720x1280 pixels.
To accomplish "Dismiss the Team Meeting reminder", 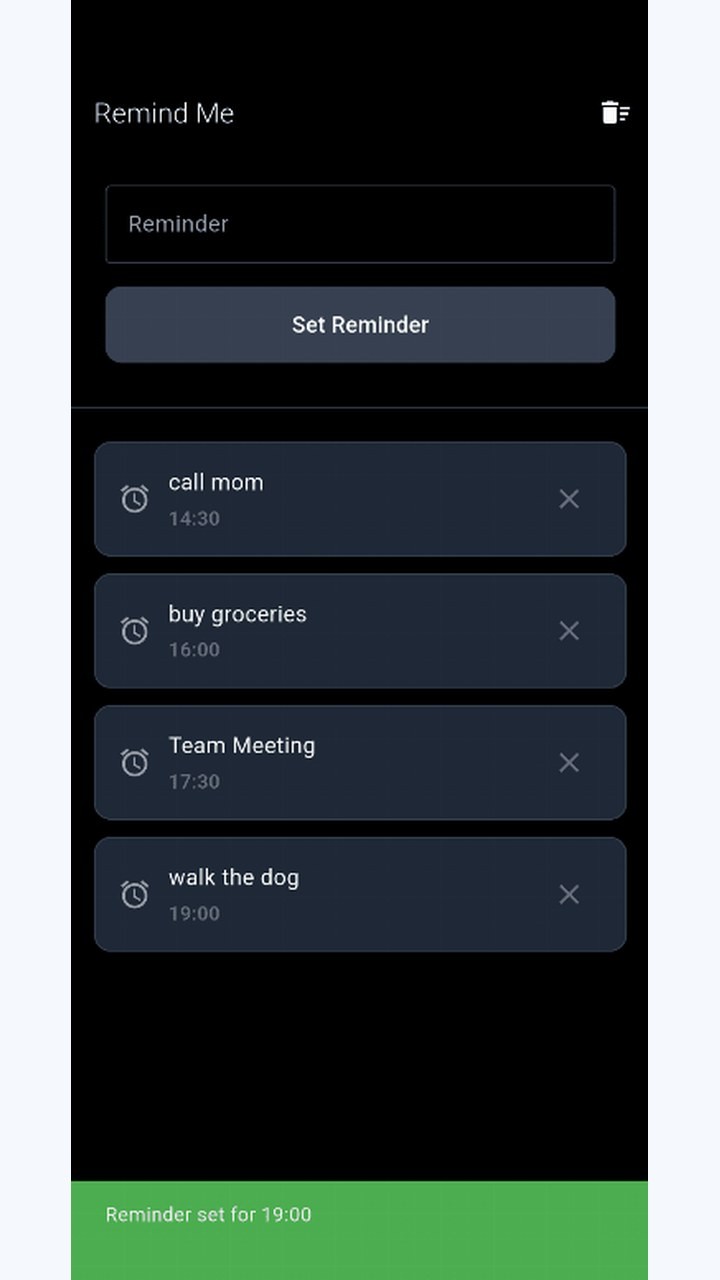I will (569, 763).
